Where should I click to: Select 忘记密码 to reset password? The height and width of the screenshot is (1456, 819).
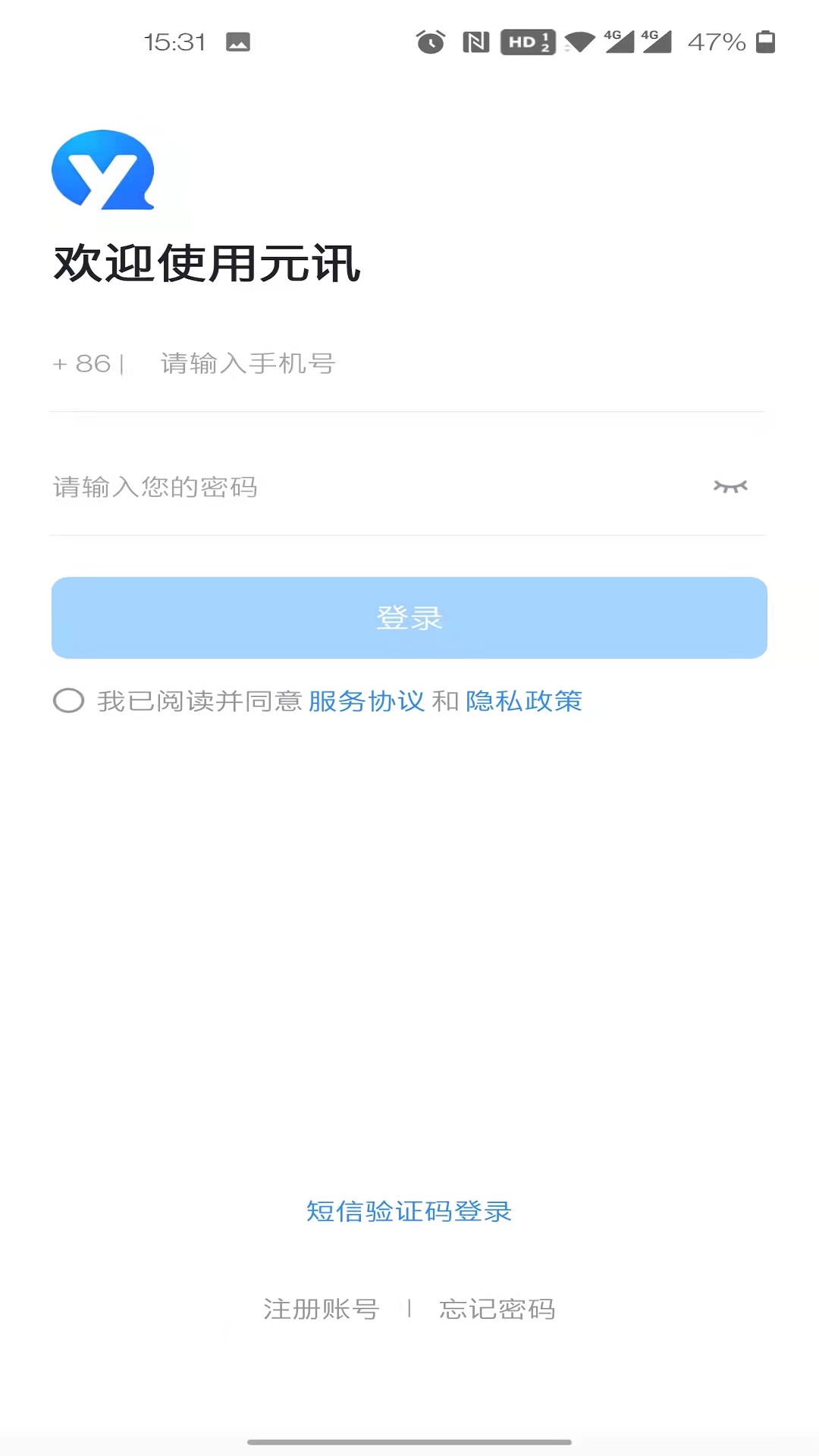point(497,1309)
